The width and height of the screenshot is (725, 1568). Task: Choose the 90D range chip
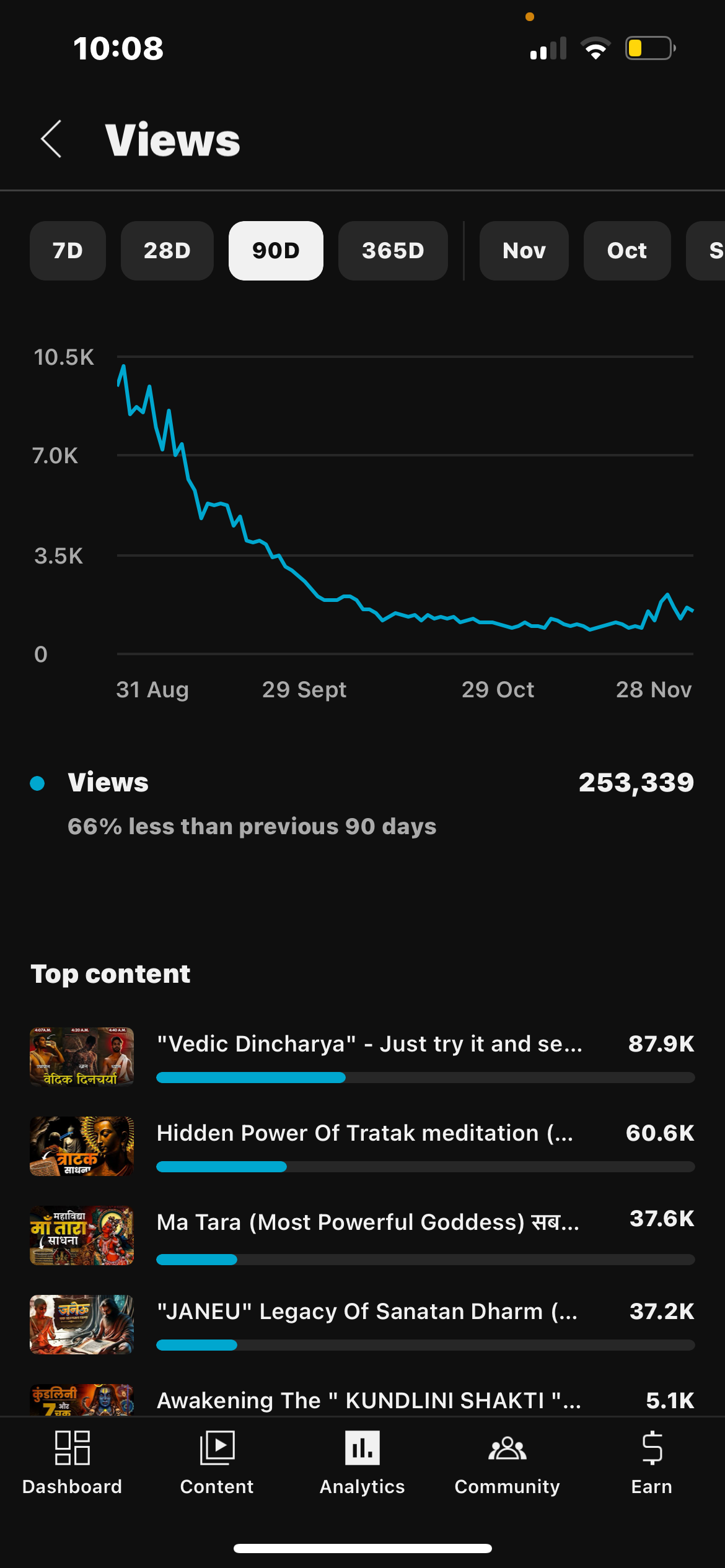276,251
